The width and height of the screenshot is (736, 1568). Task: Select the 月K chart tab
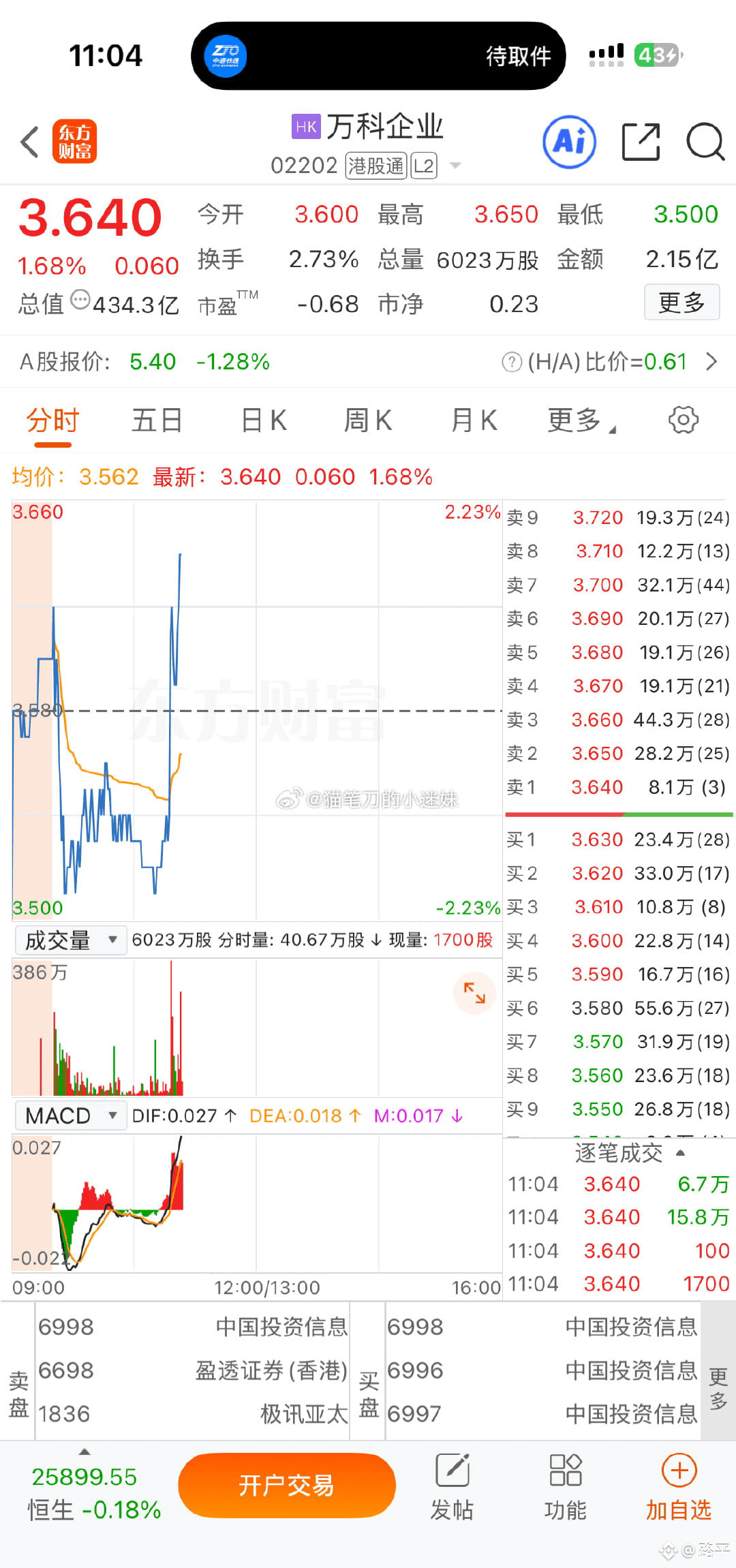[474, 420]
